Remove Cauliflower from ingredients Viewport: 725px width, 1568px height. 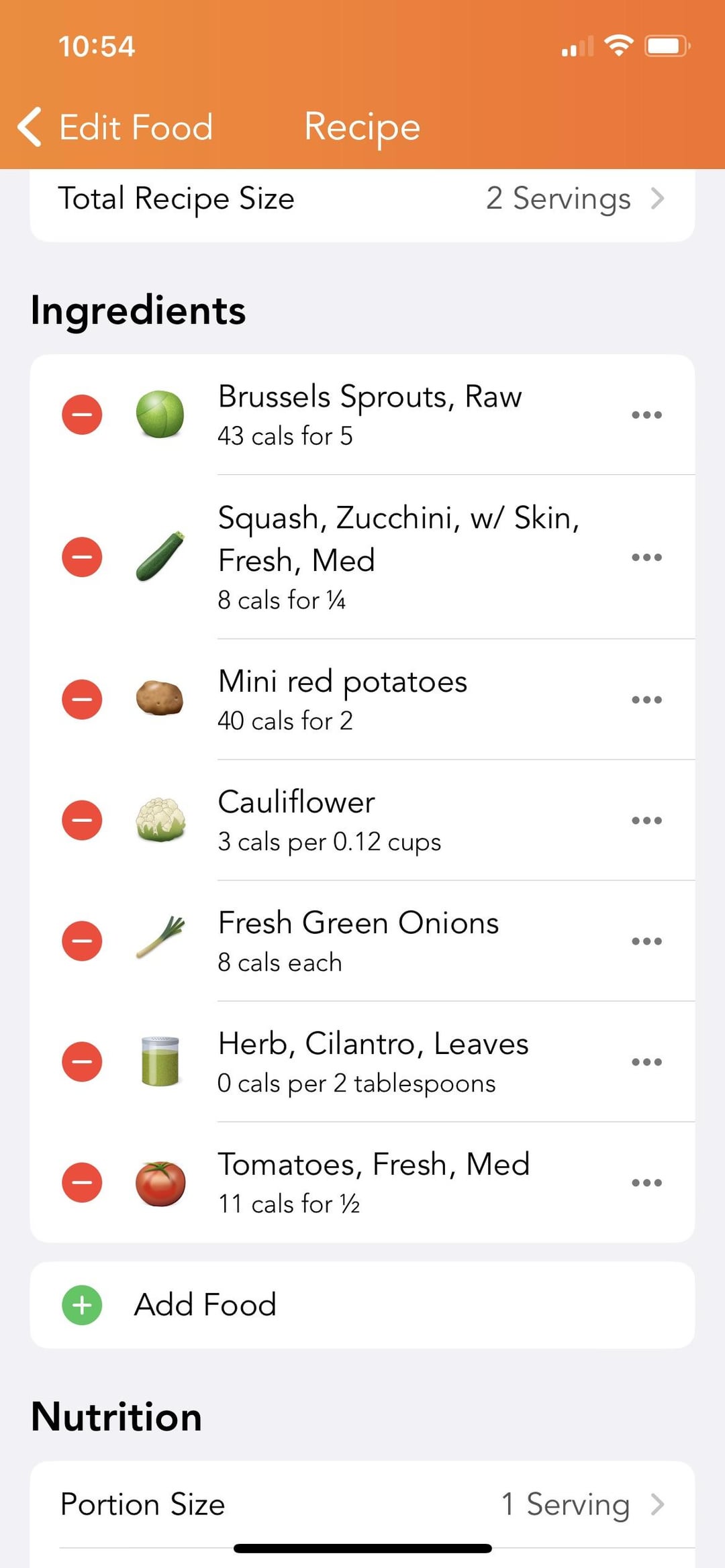click(x=82, y=820)
